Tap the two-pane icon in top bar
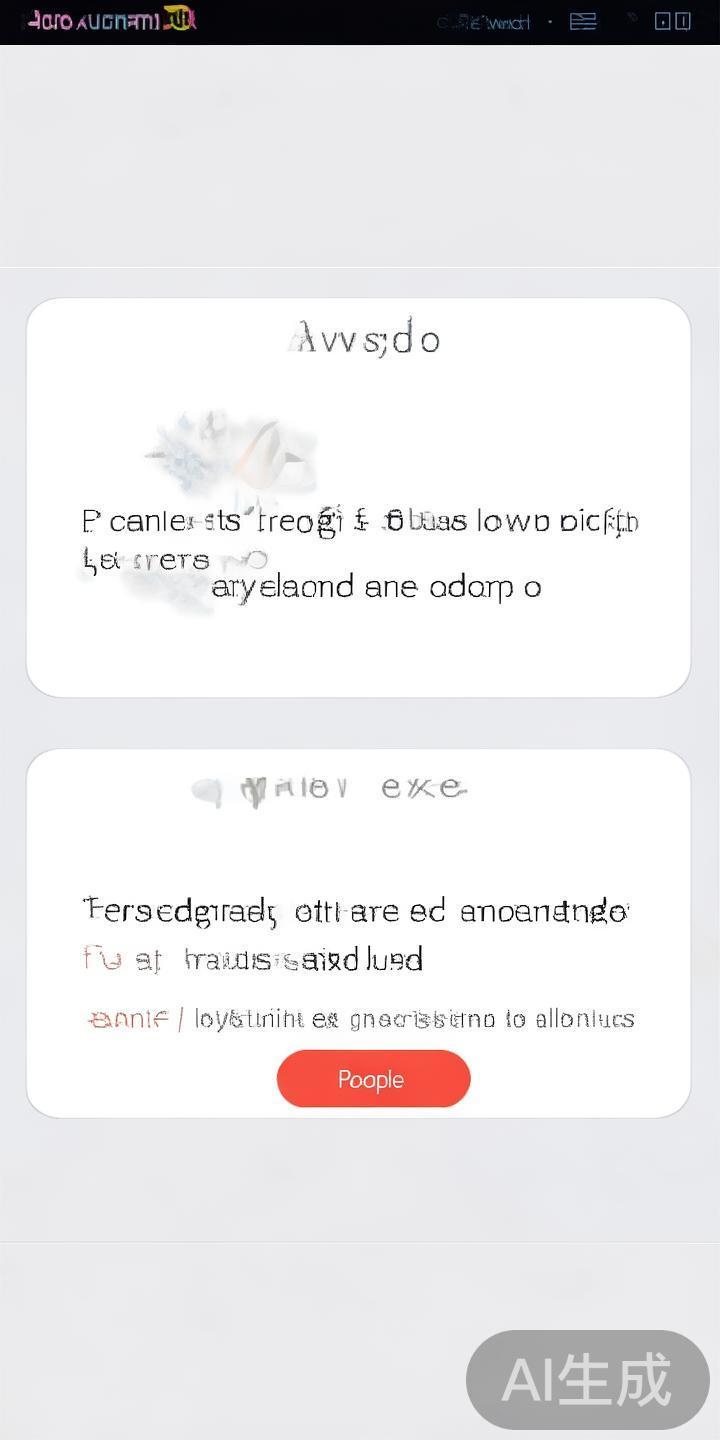 [672, 21]
